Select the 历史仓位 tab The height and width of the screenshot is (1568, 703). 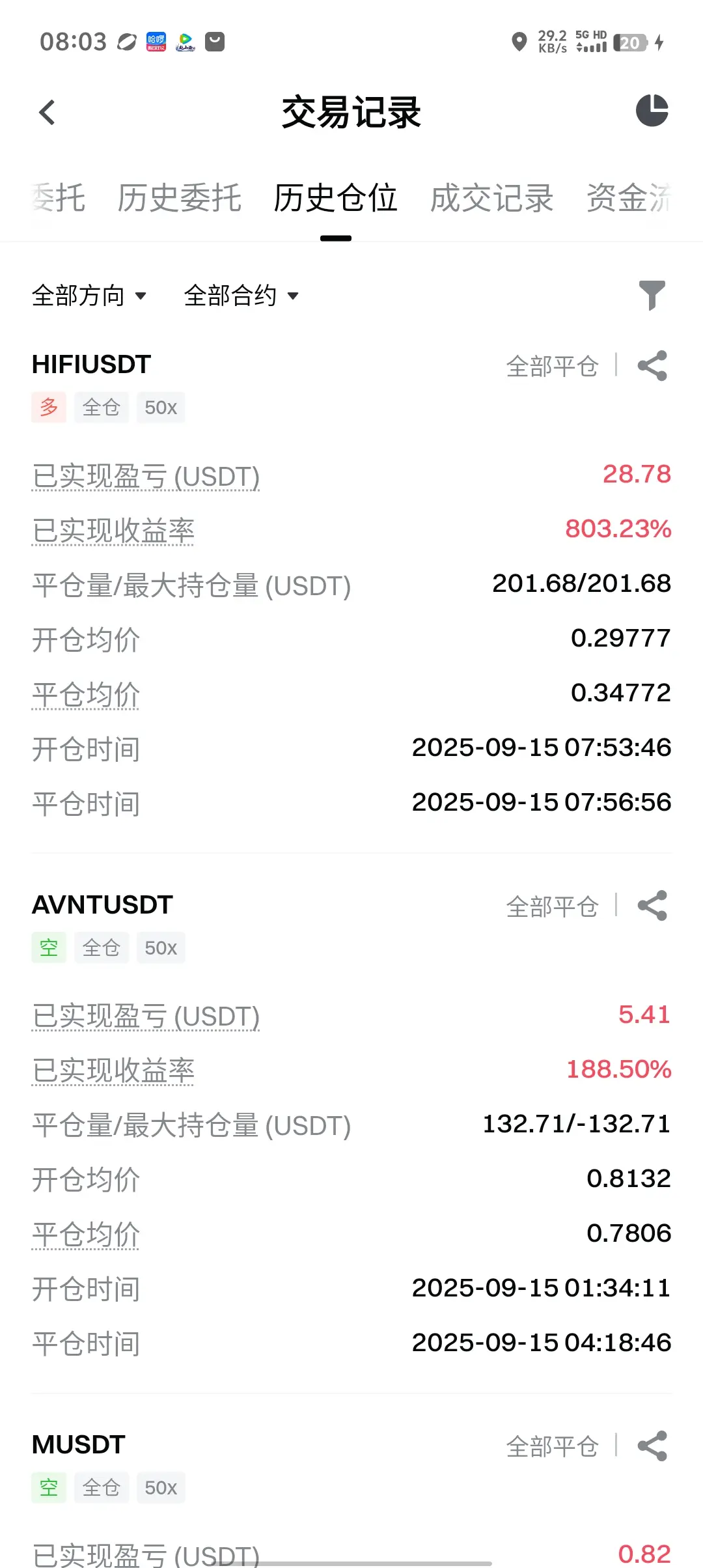(335, 198)
